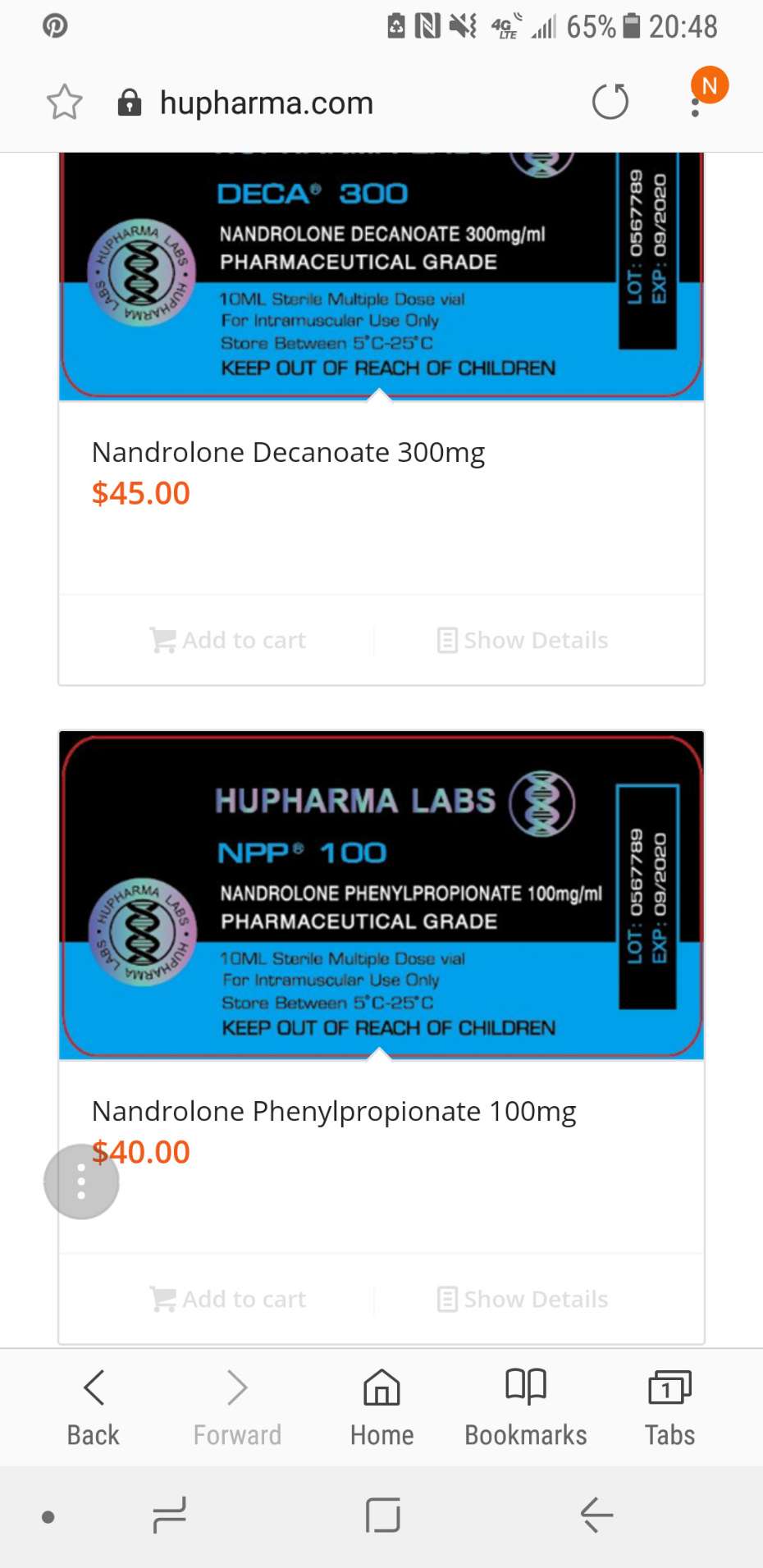
Task: Tap the floating three-dot quick menu button
Action: coord(81,1182)
